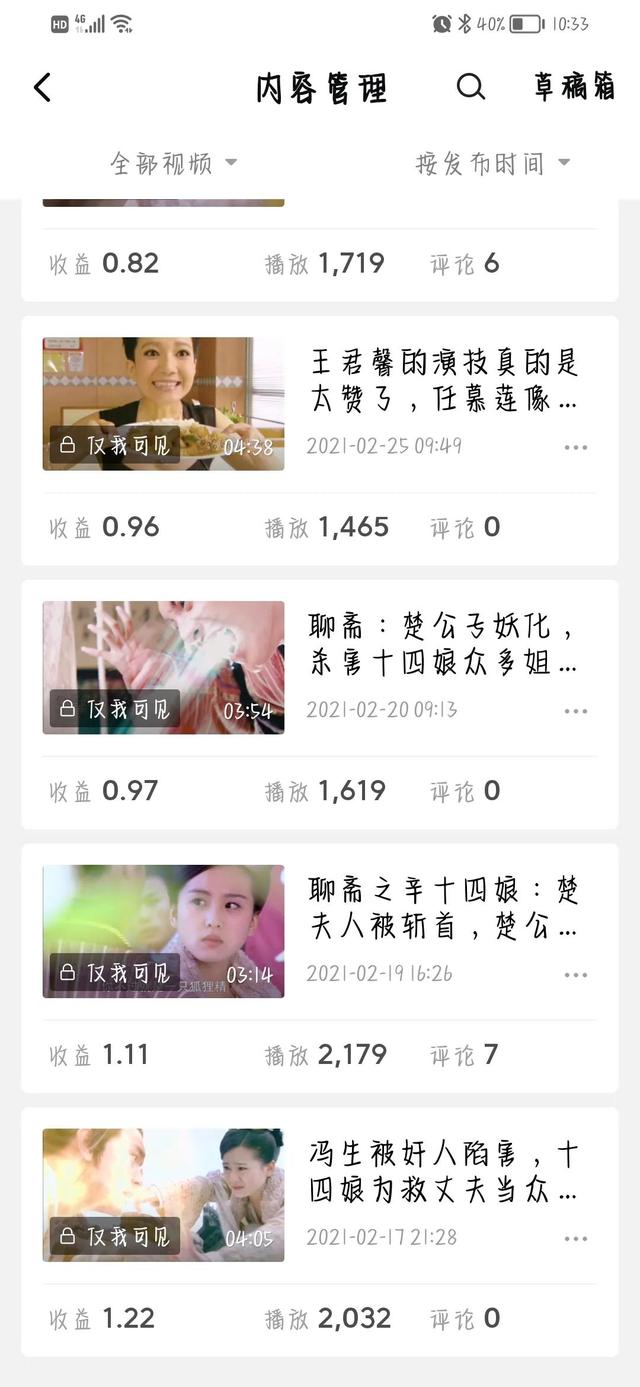Image resolution: width=640 pixels, height=1387 pixels.
Task: Open more options for 楚夫人被斩首 video
Action: coord(576,975)
